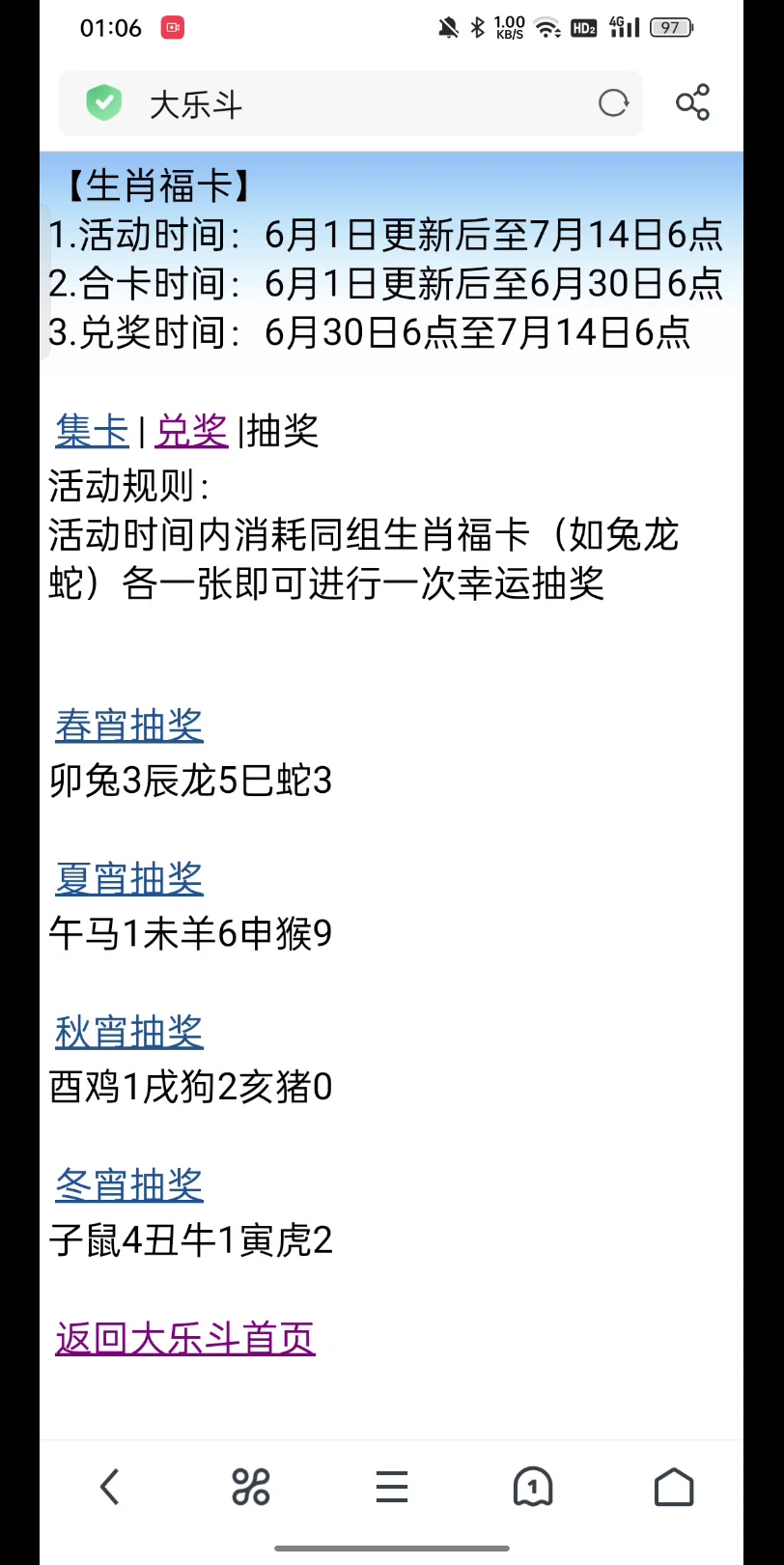784x1565 pixels.
Task: Return via 返回大乐斗首页 link
Action: 185,1338
